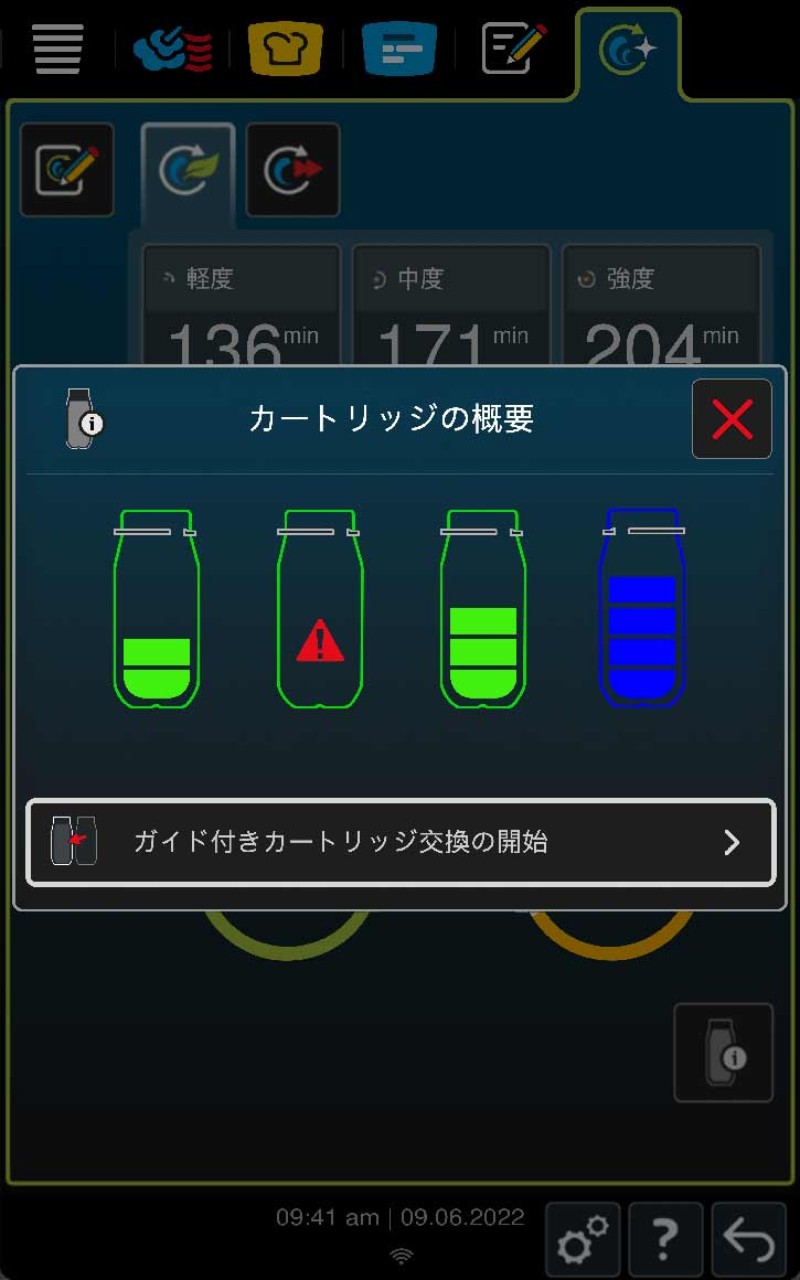Start the guided cartridge replacement
Screen dimensions: 800x1280
point(400,842)
